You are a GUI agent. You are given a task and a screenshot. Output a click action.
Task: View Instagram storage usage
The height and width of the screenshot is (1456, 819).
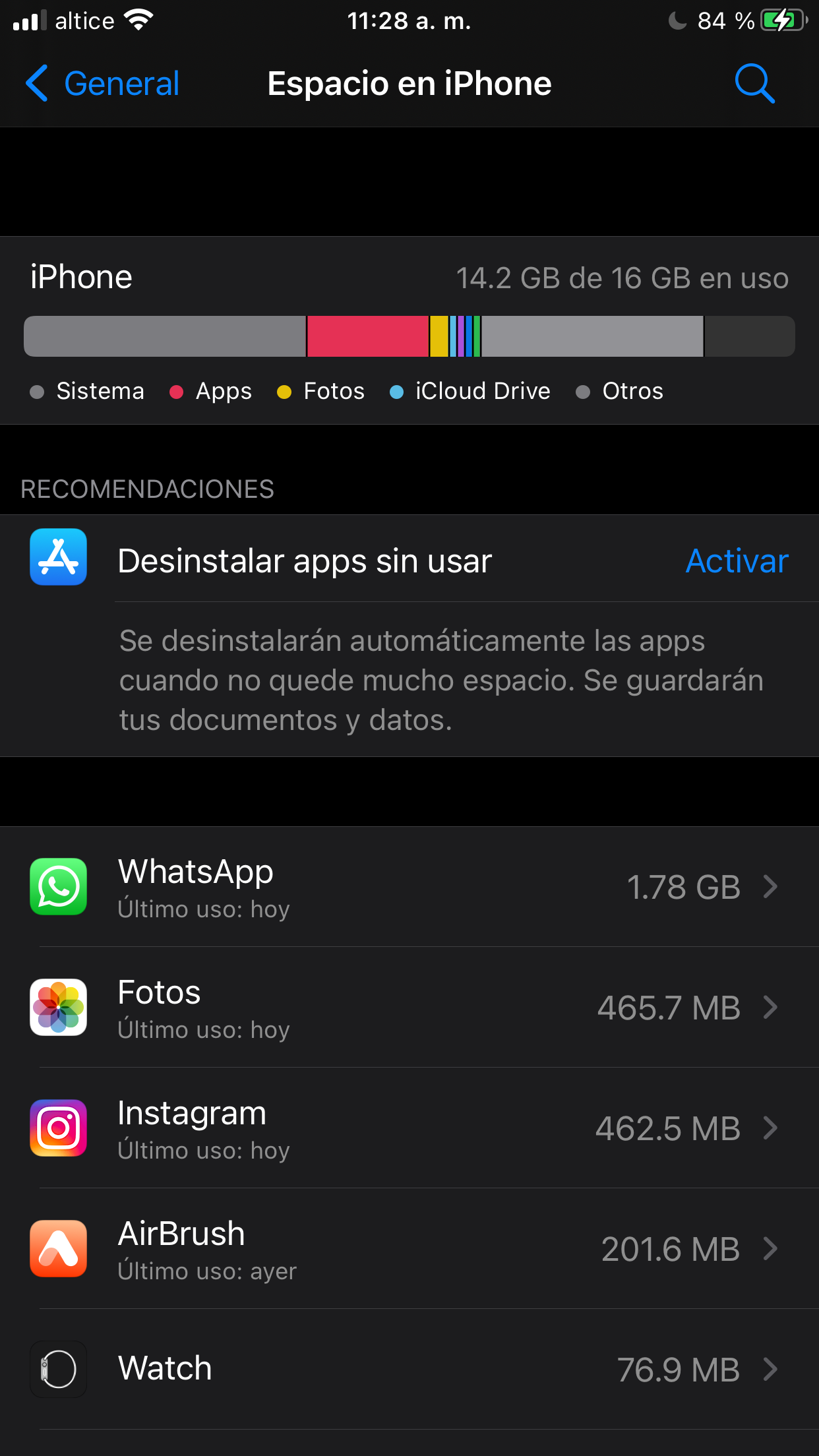pyautogui.click(x=409, y=1128)
